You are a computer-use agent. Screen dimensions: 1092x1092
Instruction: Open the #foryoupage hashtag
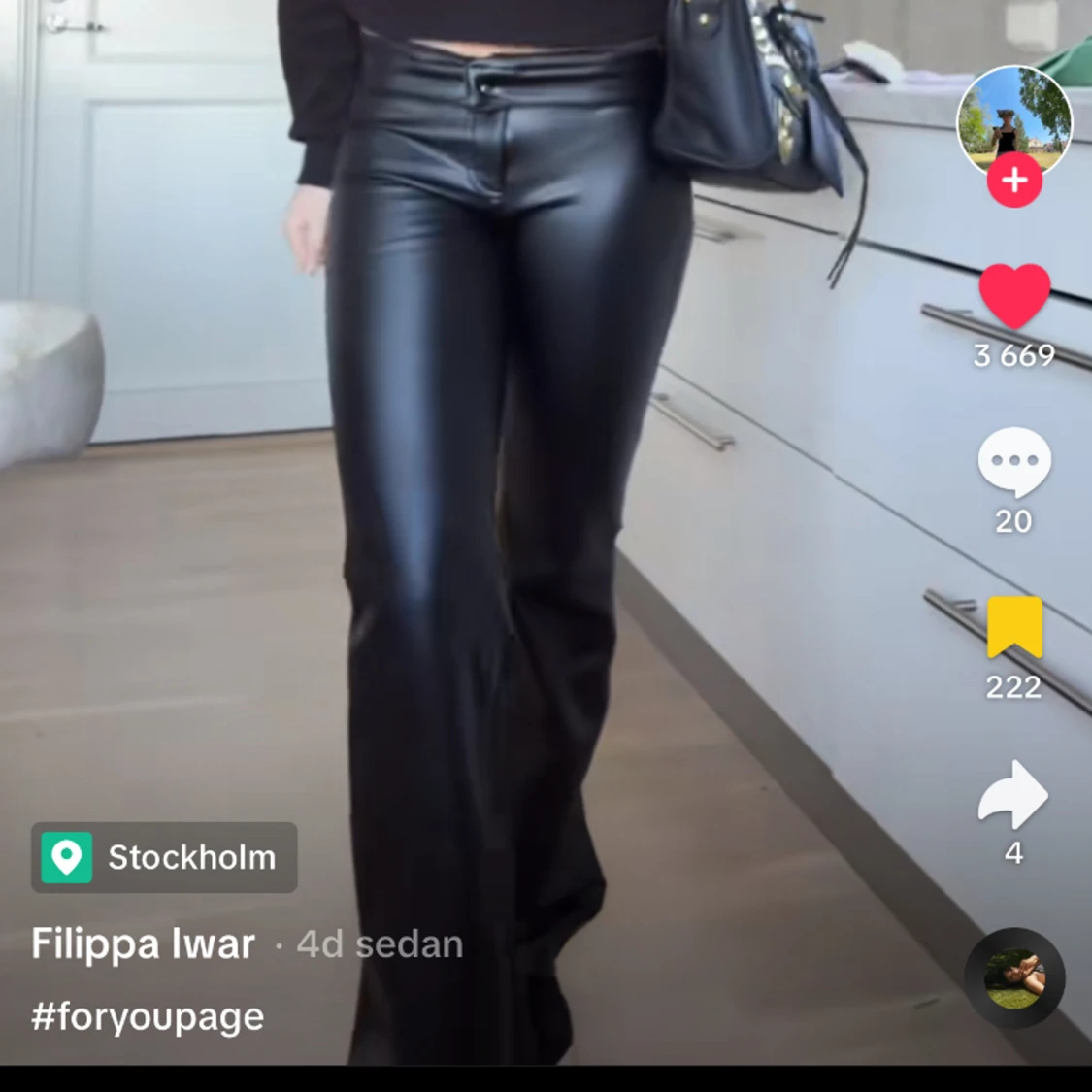pos(148,1016)
